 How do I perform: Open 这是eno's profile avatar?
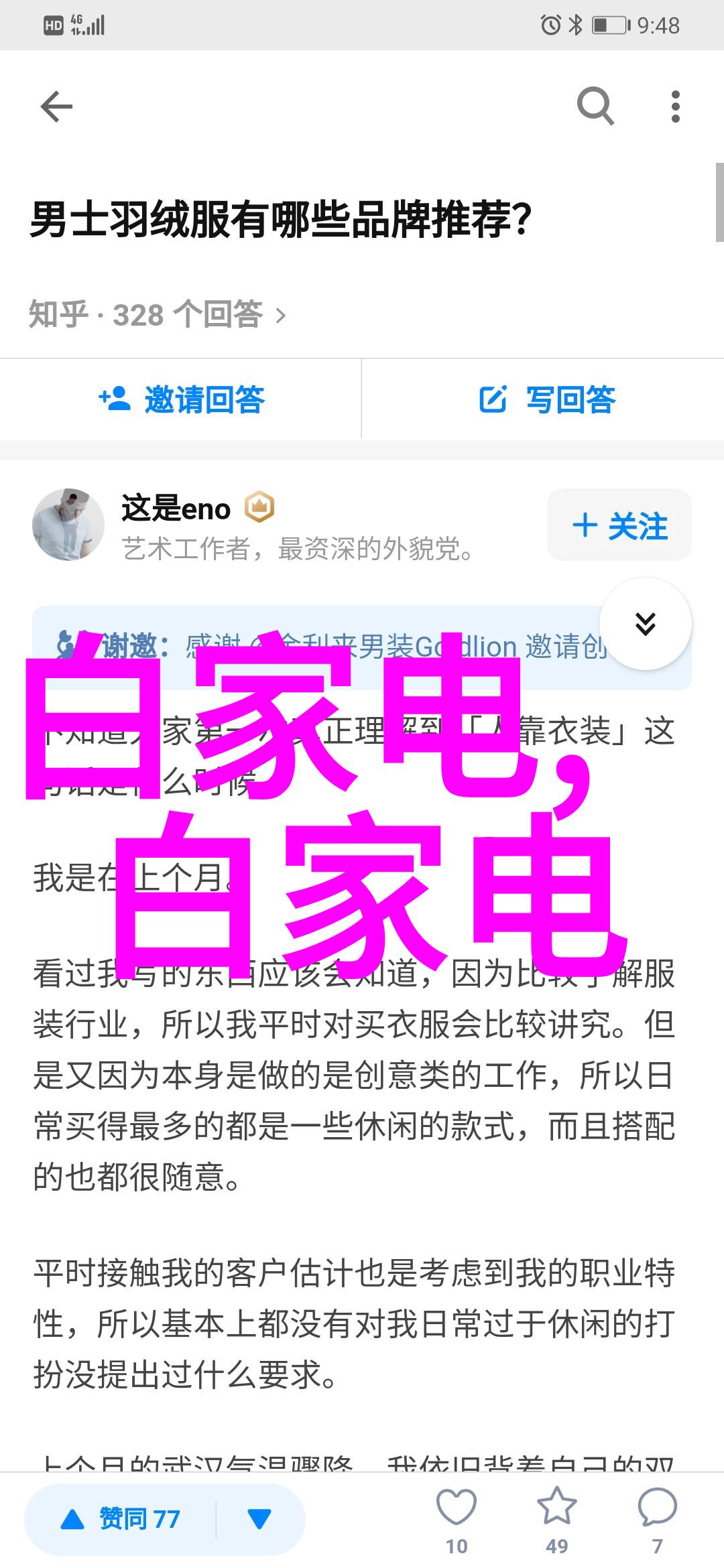68,525
